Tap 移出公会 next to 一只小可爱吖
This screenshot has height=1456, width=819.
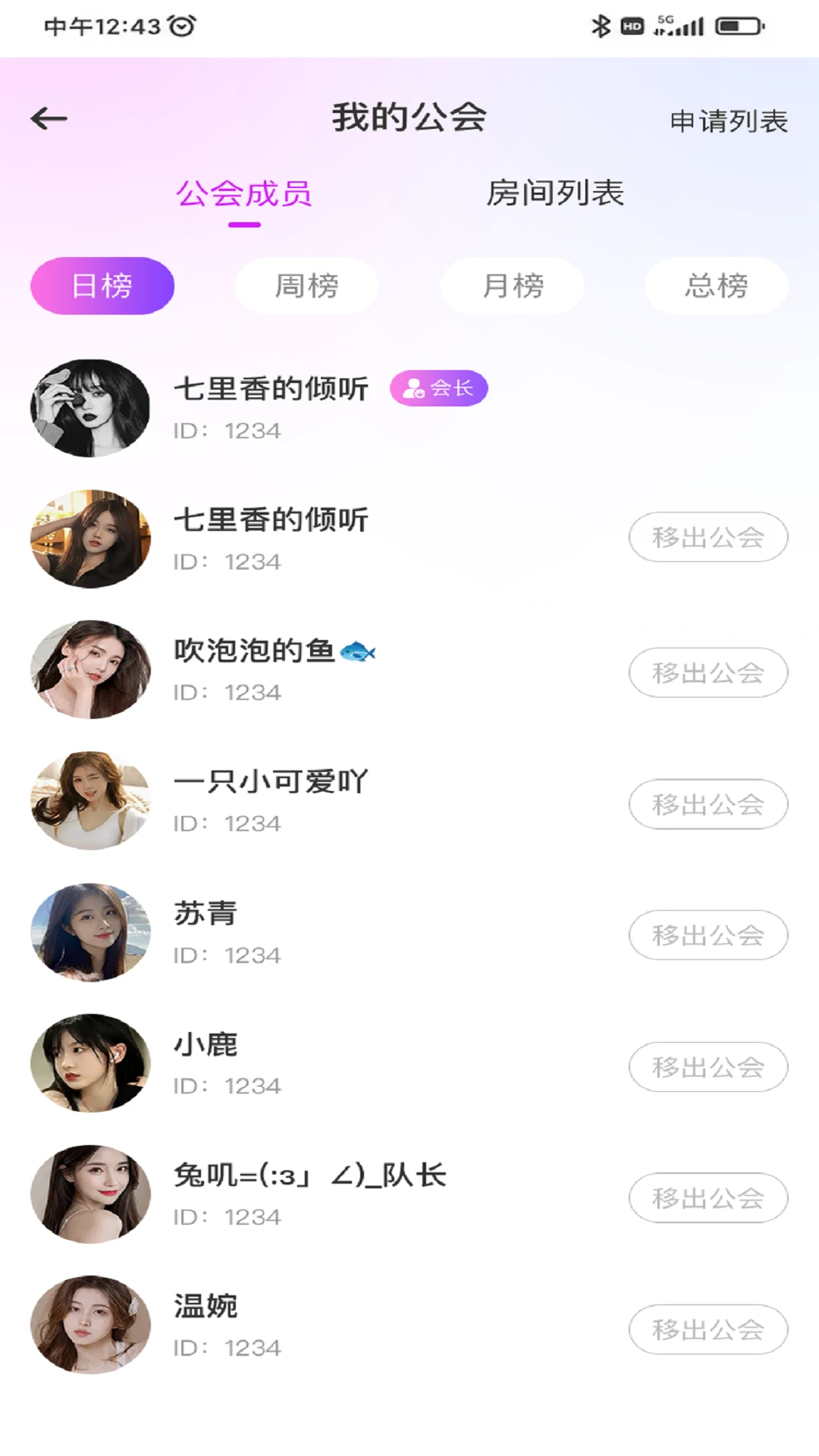708,804
